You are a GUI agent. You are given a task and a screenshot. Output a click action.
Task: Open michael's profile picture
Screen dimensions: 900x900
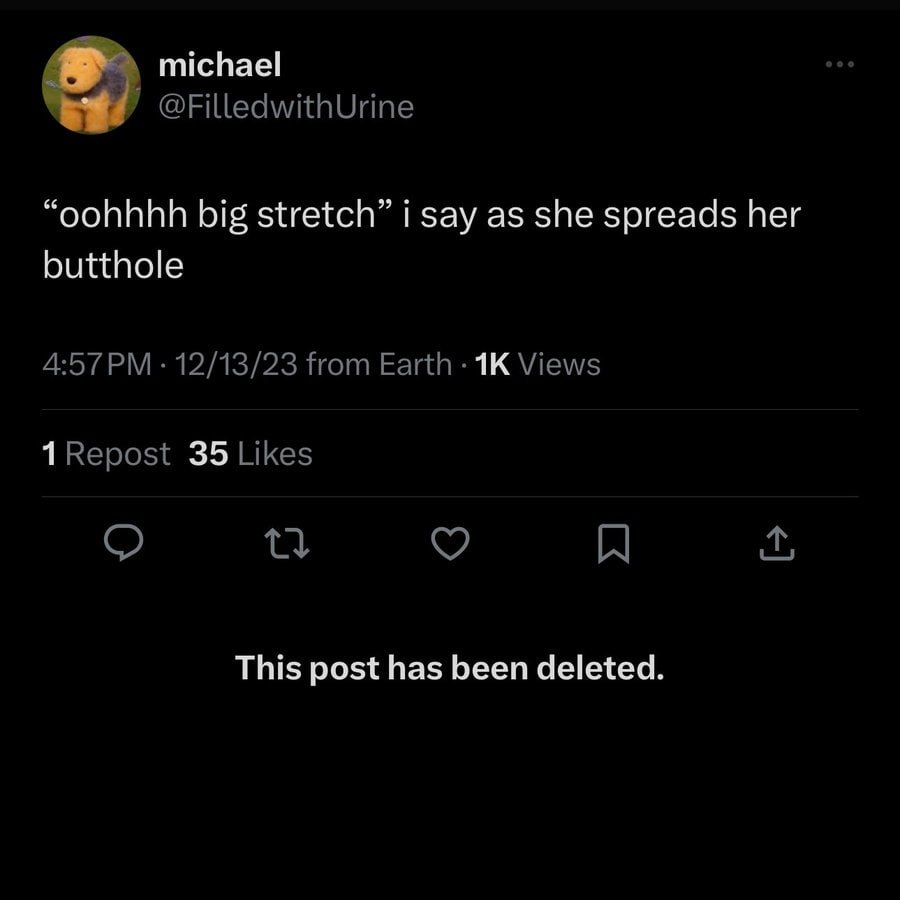tap(91, 85)
